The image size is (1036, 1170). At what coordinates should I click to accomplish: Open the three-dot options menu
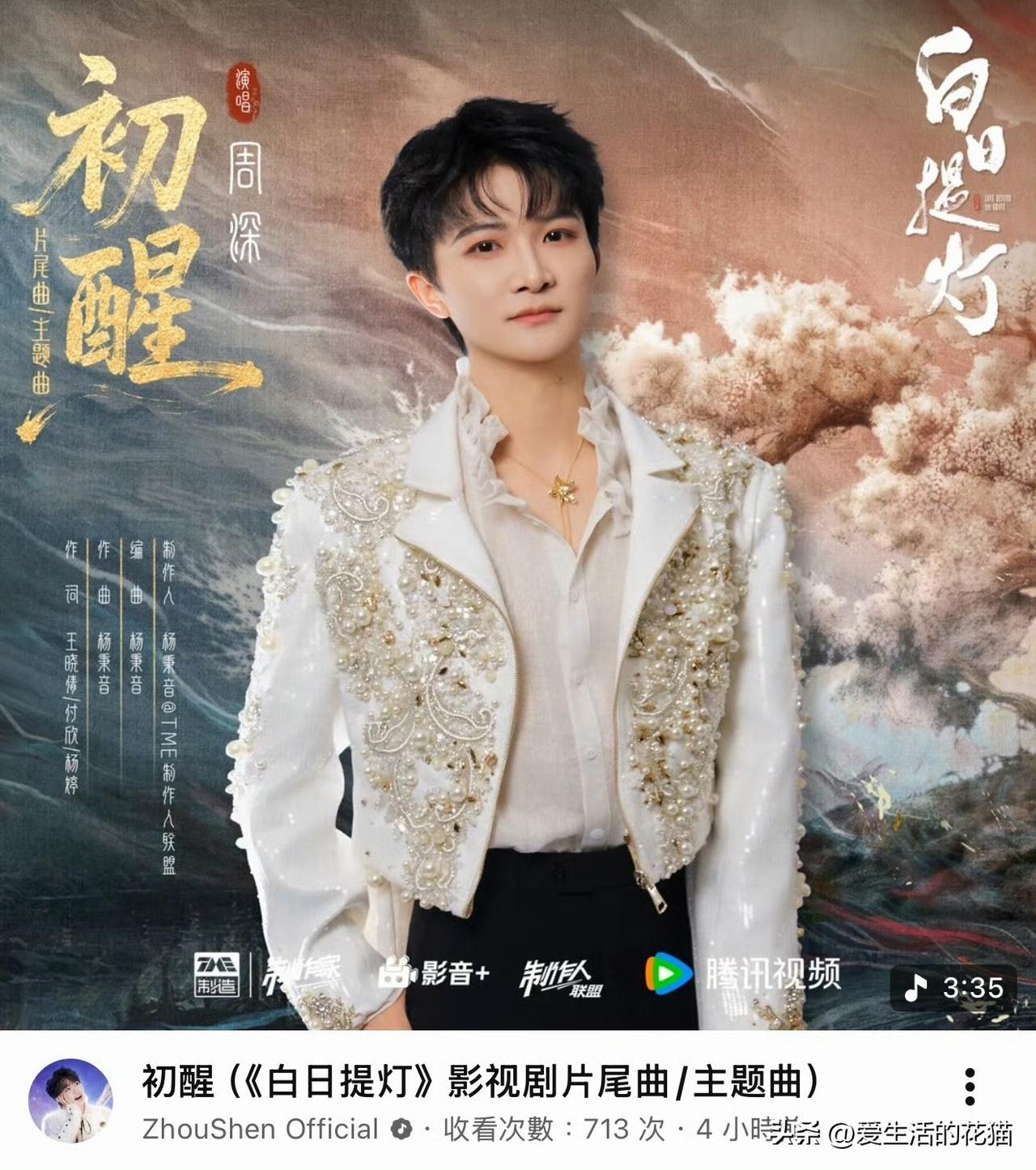[969, 1085]
